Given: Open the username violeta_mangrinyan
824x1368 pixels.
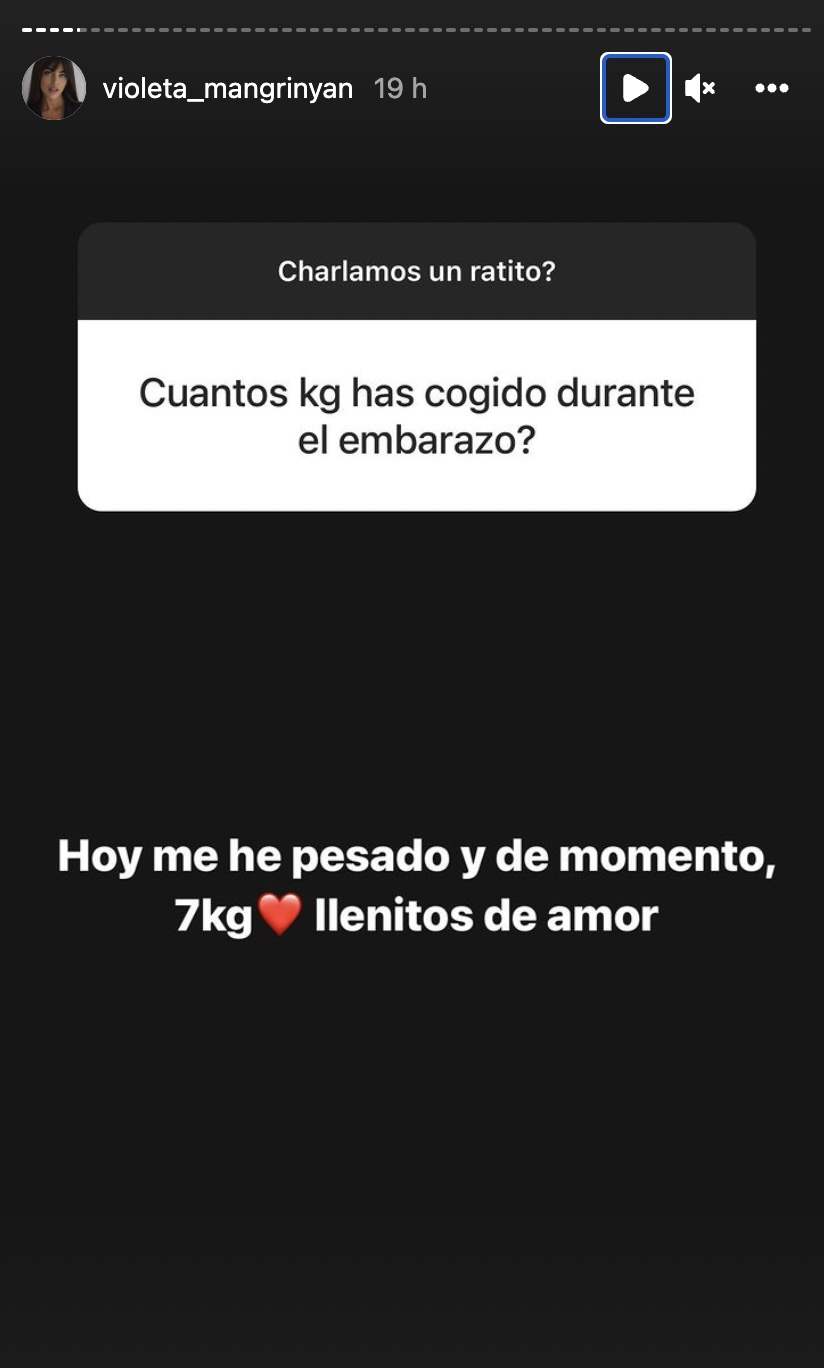Looking at the screenshot, I should [x=228, y=88].
